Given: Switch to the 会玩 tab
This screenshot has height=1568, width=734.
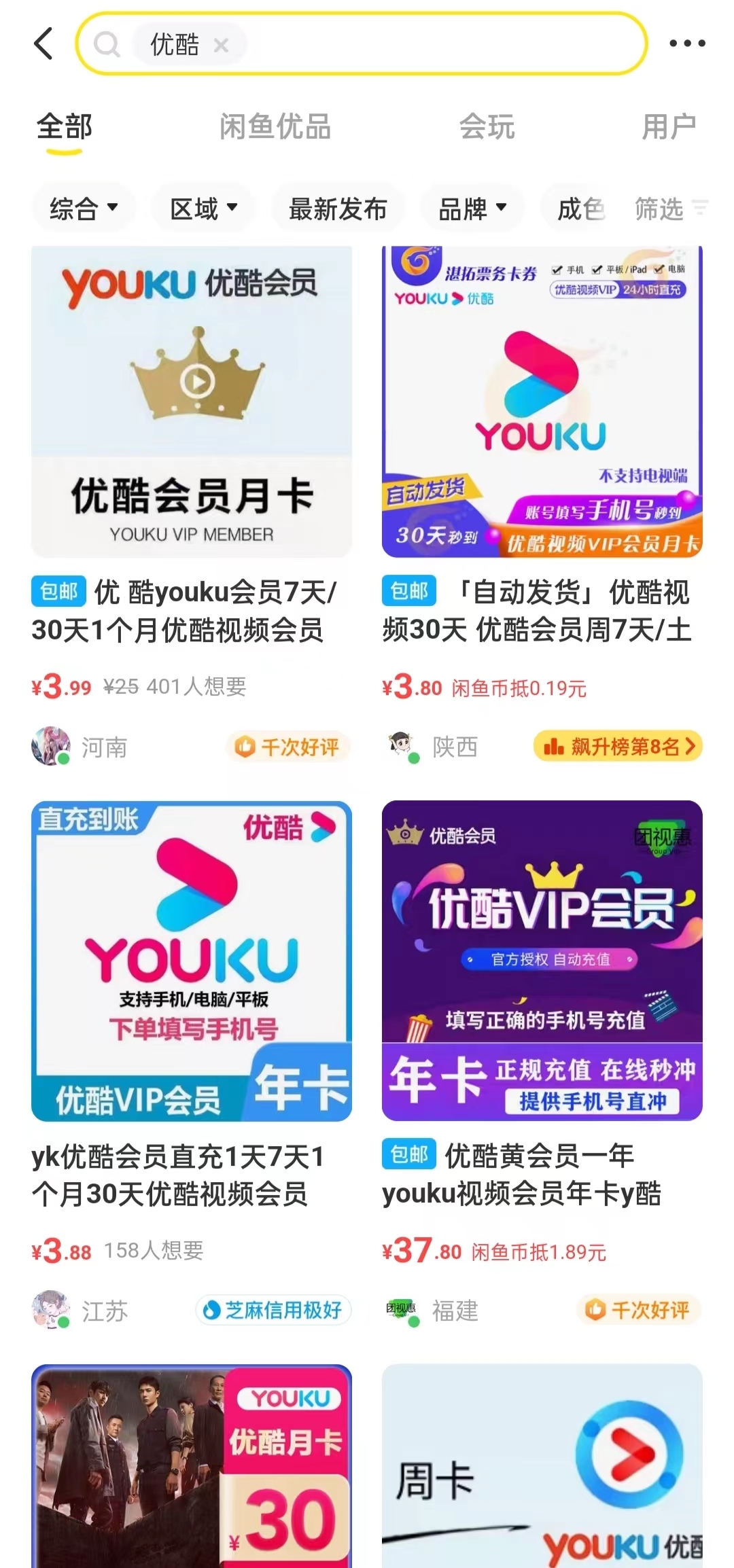Looking at the screenshot, I should [x=487, y=127].
